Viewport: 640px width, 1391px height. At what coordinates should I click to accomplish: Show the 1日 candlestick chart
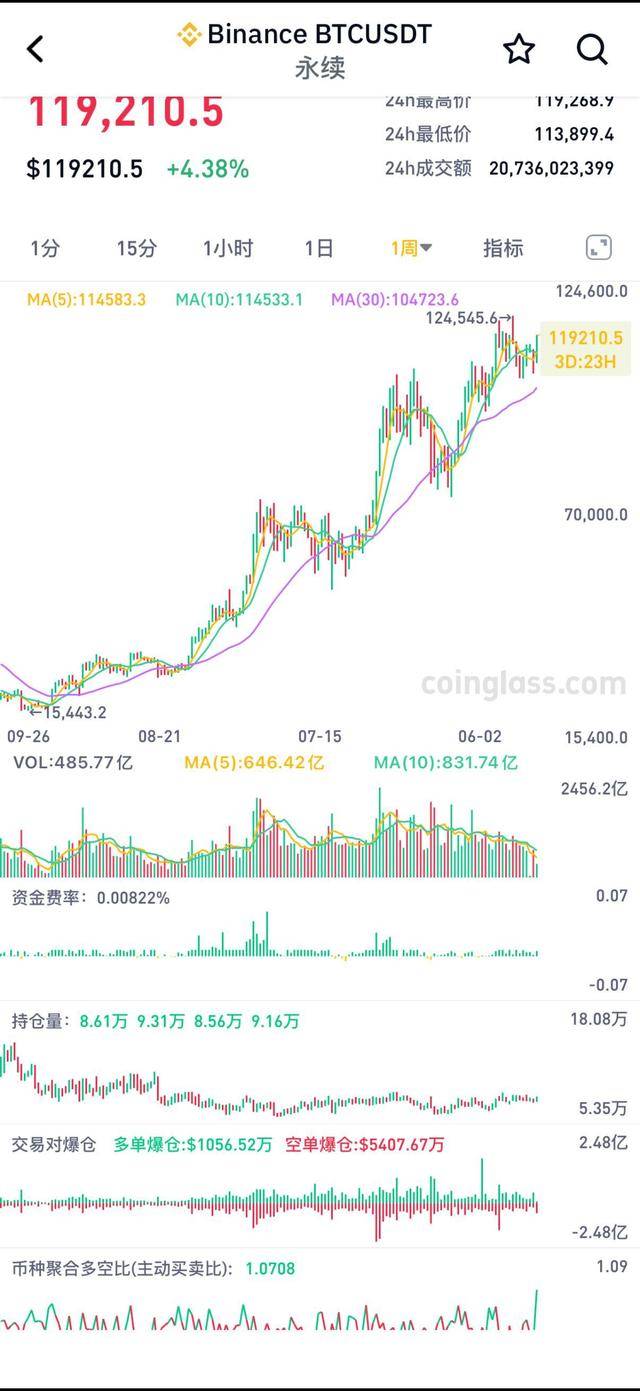tap(319, 248)
